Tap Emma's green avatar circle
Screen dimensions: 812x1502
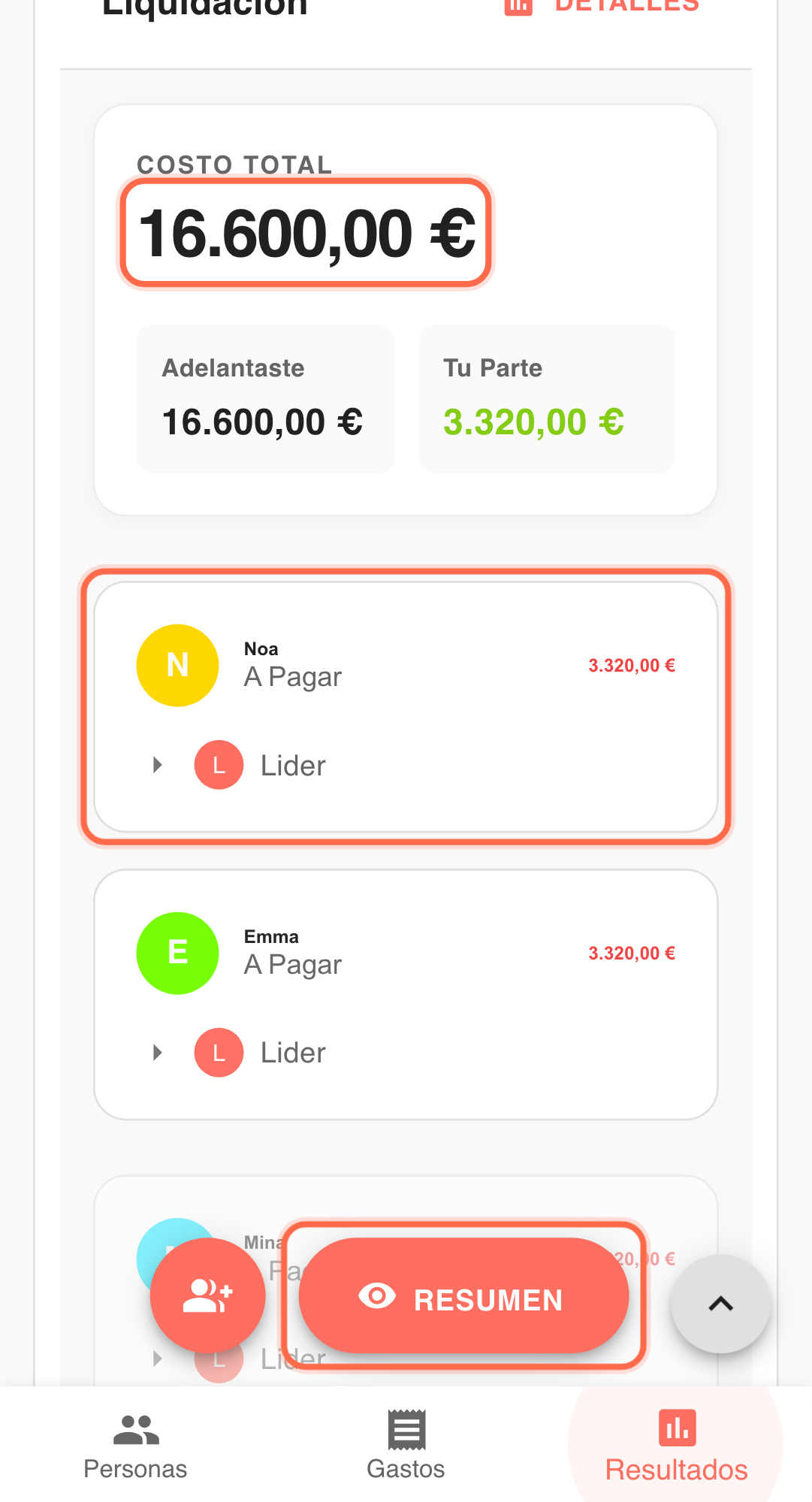tap(177, 953)
